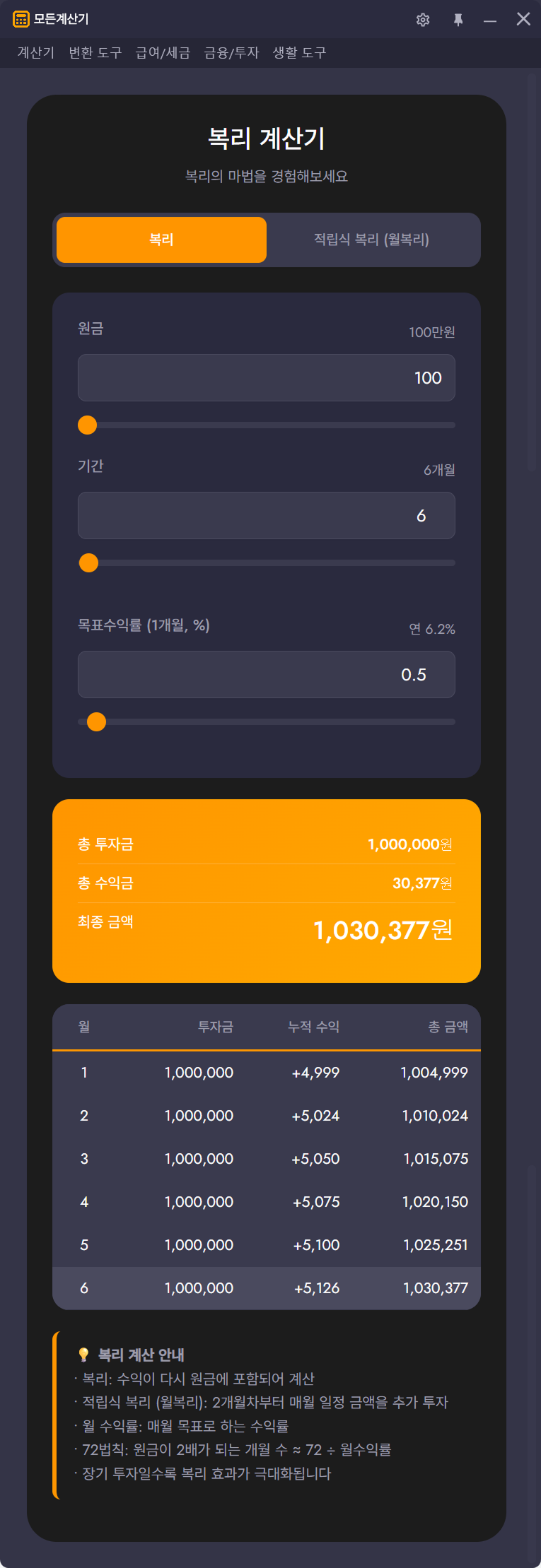The height and width of the screenshot is (1568, 541).
Task: Minimize the 모든계산기 window
Action: 490,20
